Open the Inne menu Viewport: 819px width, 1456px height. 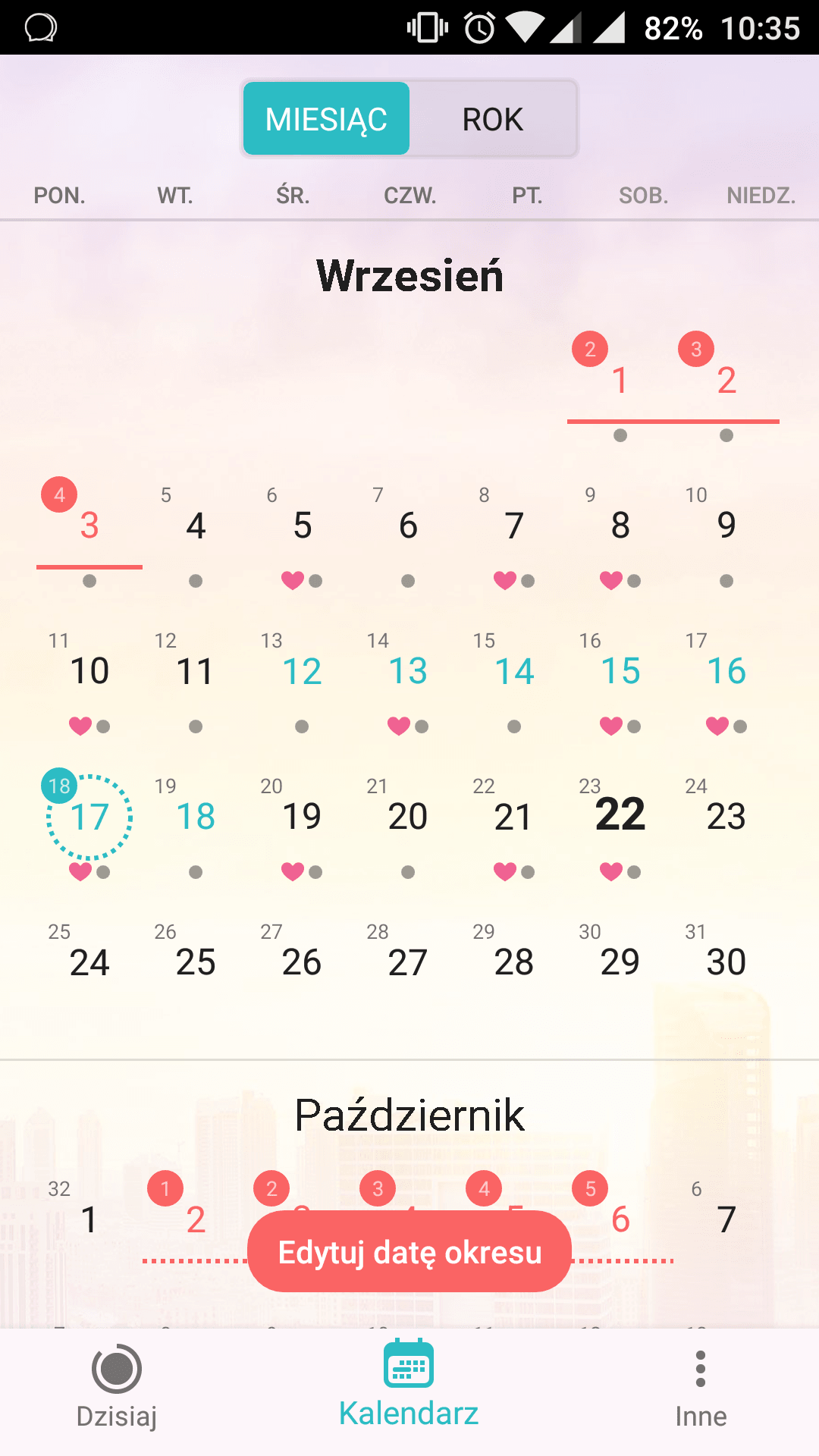701,1387
